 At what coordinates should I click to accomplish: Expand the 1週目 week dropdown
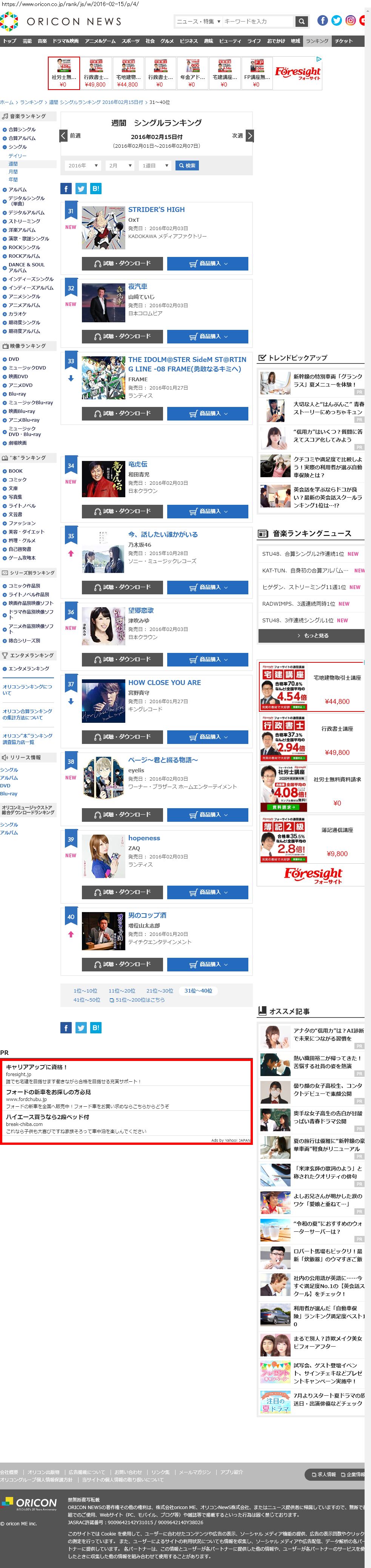coord(156,165)
